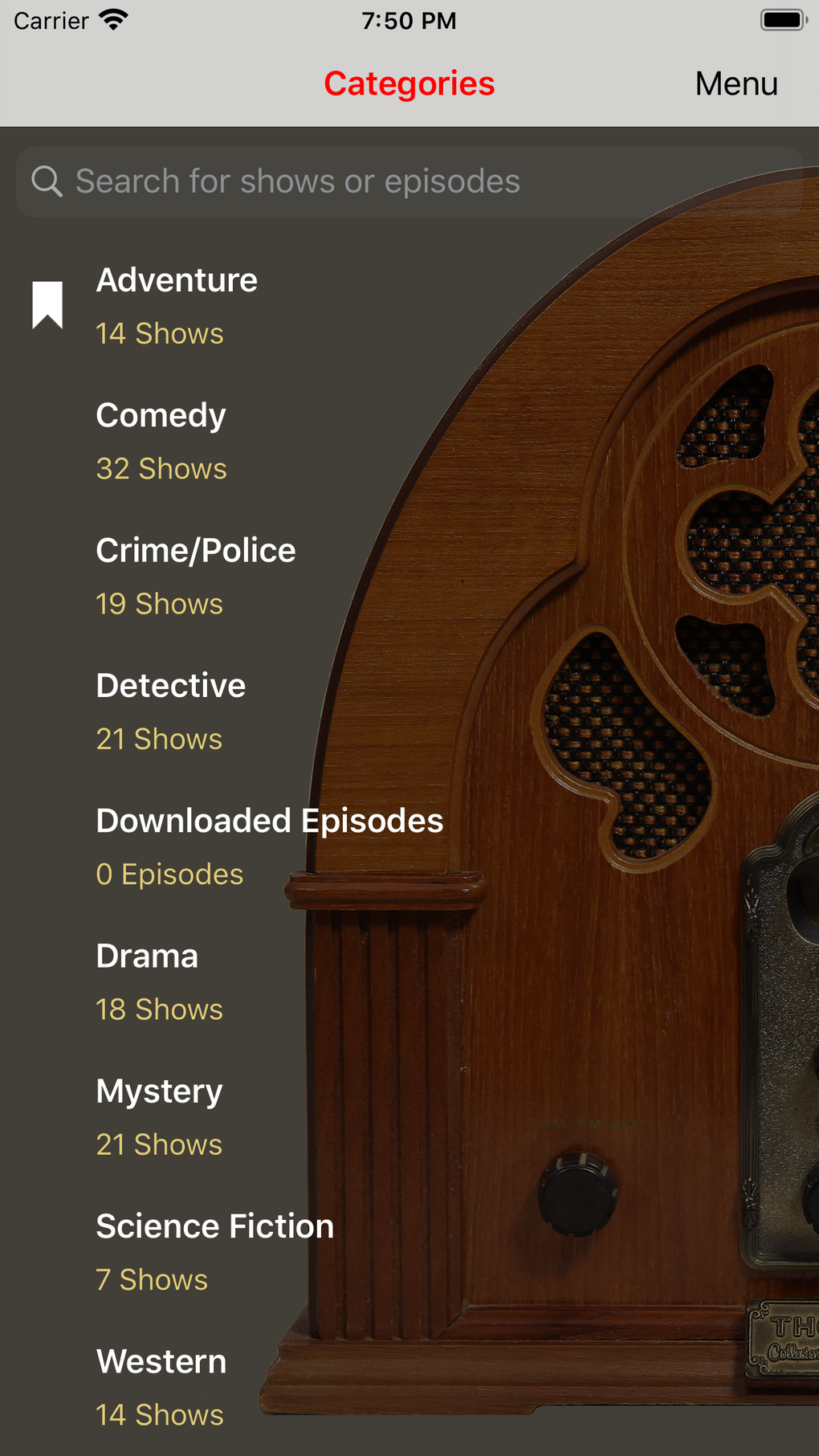Open the Detective shows list
819x1456 pixels.
coord(171,711)
